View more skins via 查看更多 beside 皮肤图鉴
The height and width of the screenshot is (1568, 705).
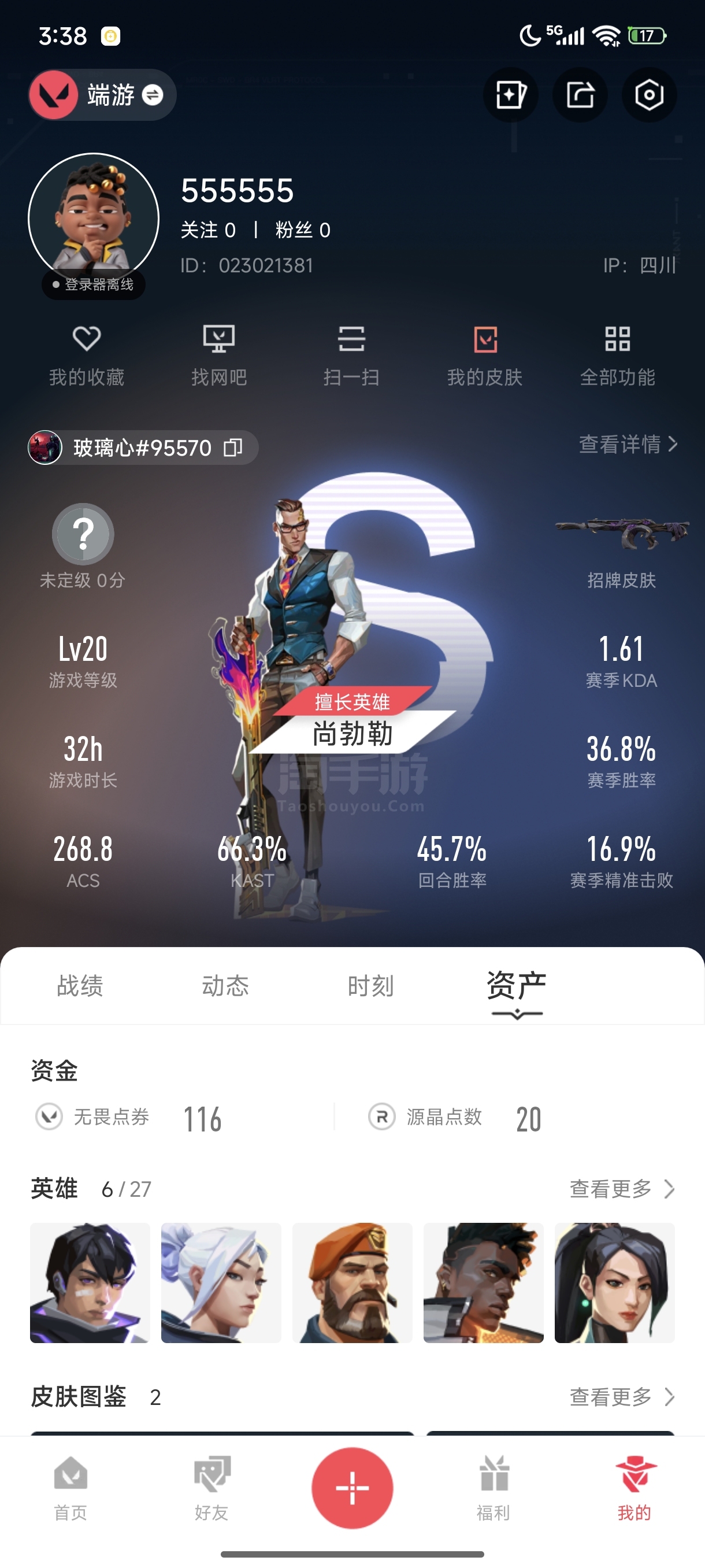point(622,1396)
